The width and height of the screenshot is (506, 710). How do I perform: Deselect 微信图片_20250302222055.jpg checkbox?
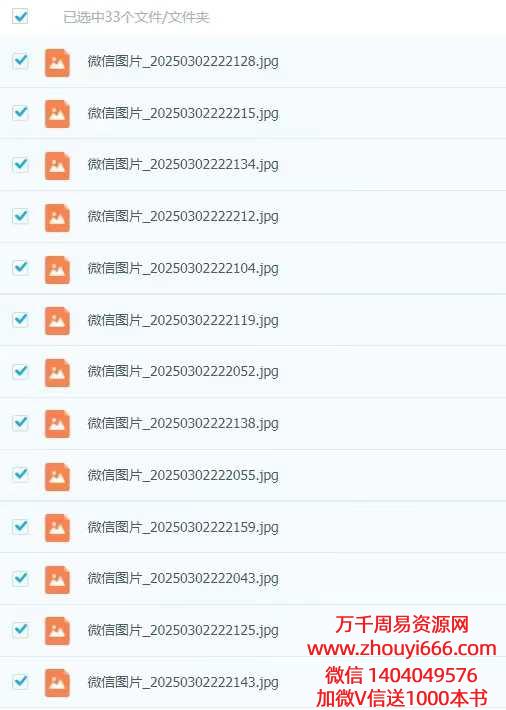20,475
